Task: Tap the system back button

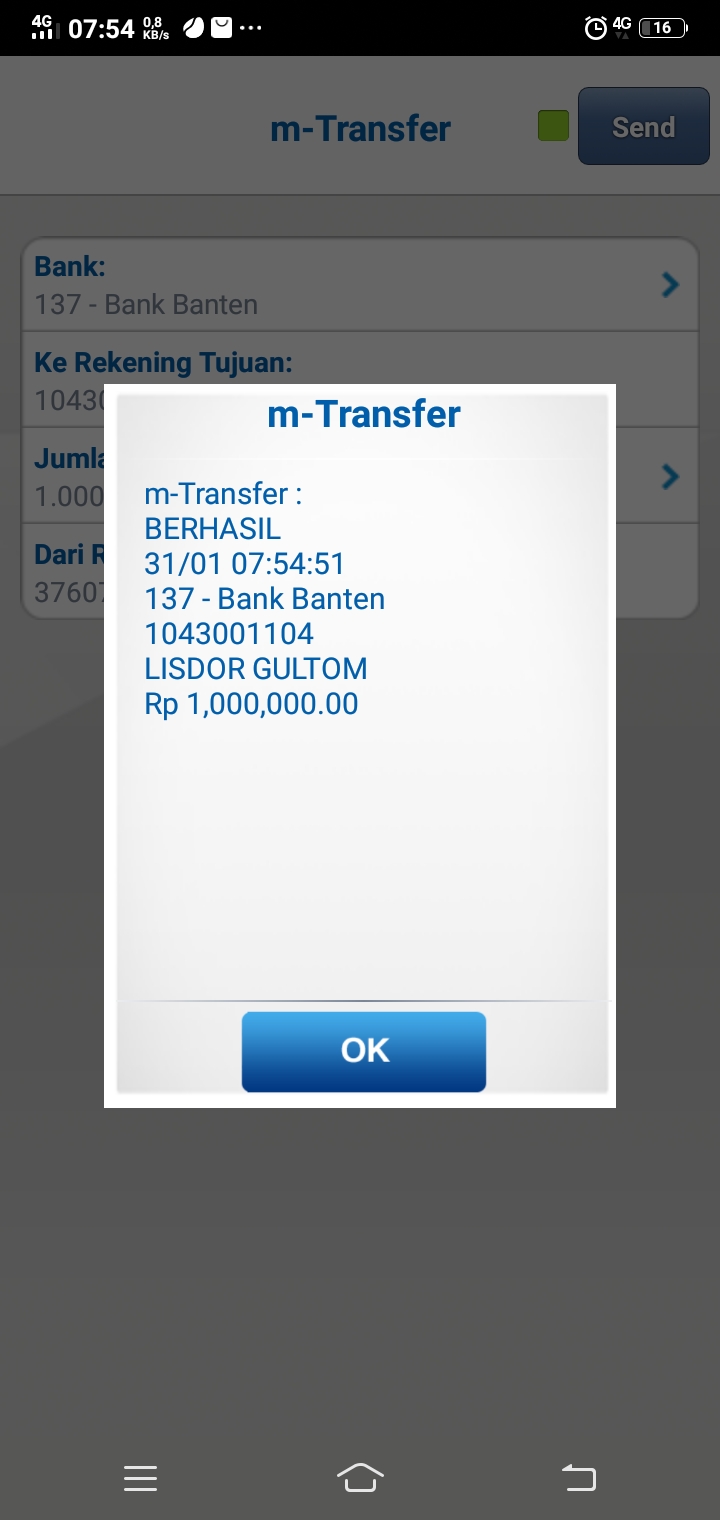Action: (x=578, y=1477)
